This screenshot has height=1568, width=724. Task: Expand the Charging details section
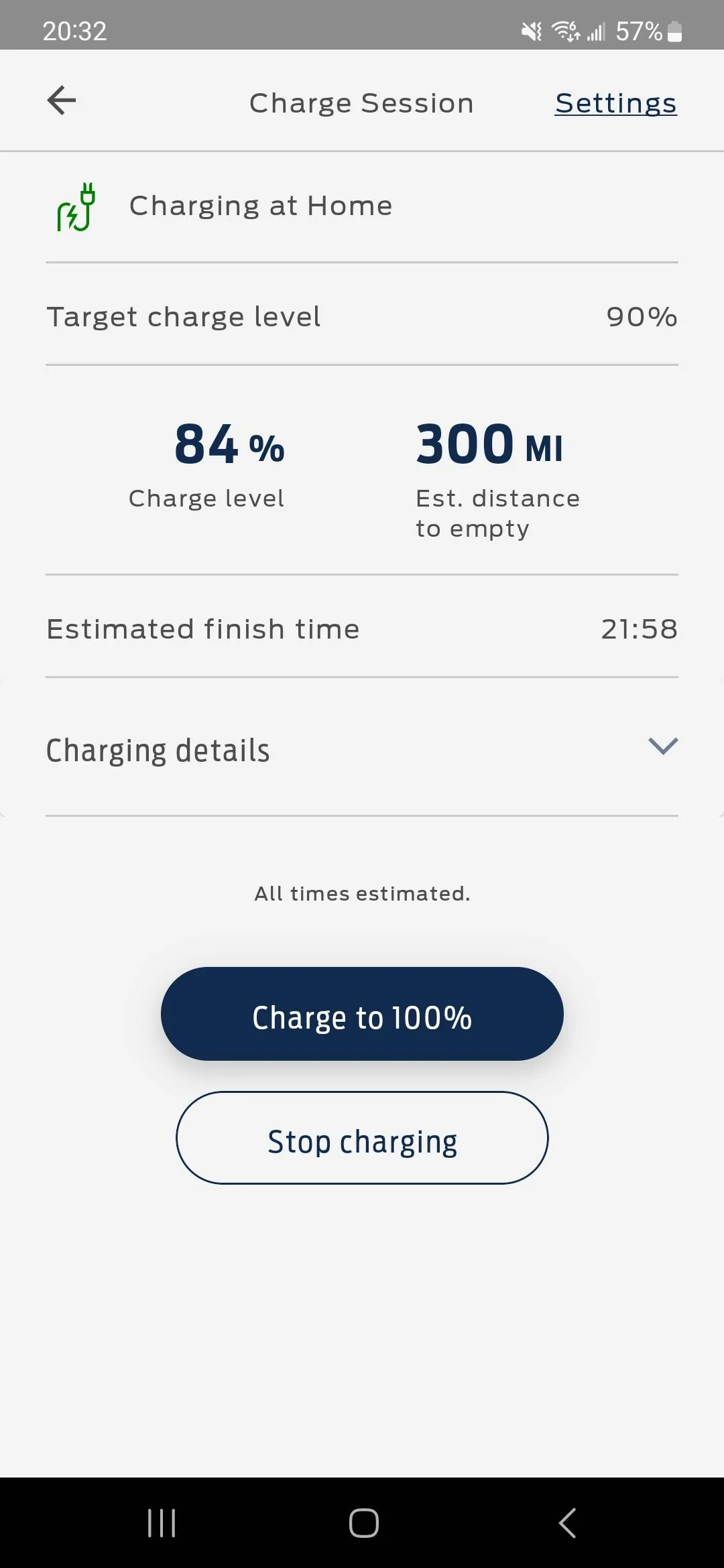pos(662,746)
